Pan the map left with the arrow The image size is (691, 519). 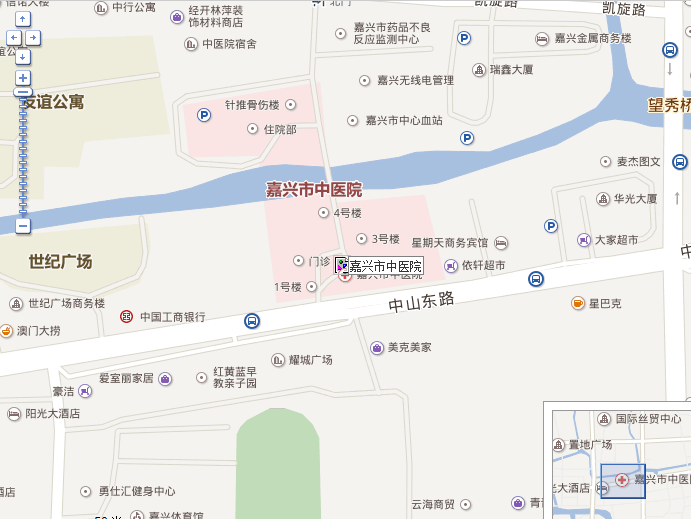[12, 37]
